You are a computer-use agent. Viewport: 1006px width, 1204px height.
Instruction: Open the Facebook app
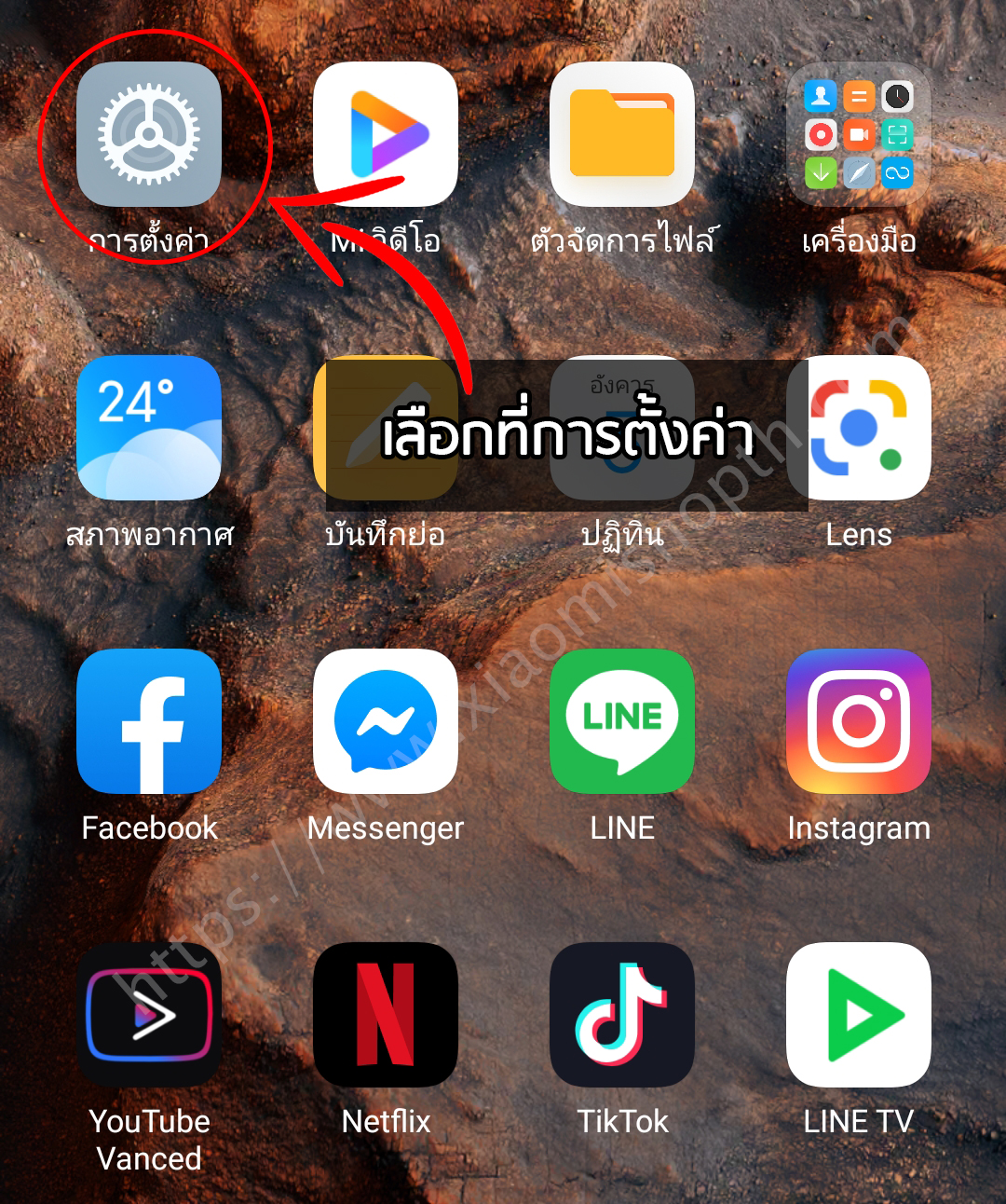coord(149,721)
